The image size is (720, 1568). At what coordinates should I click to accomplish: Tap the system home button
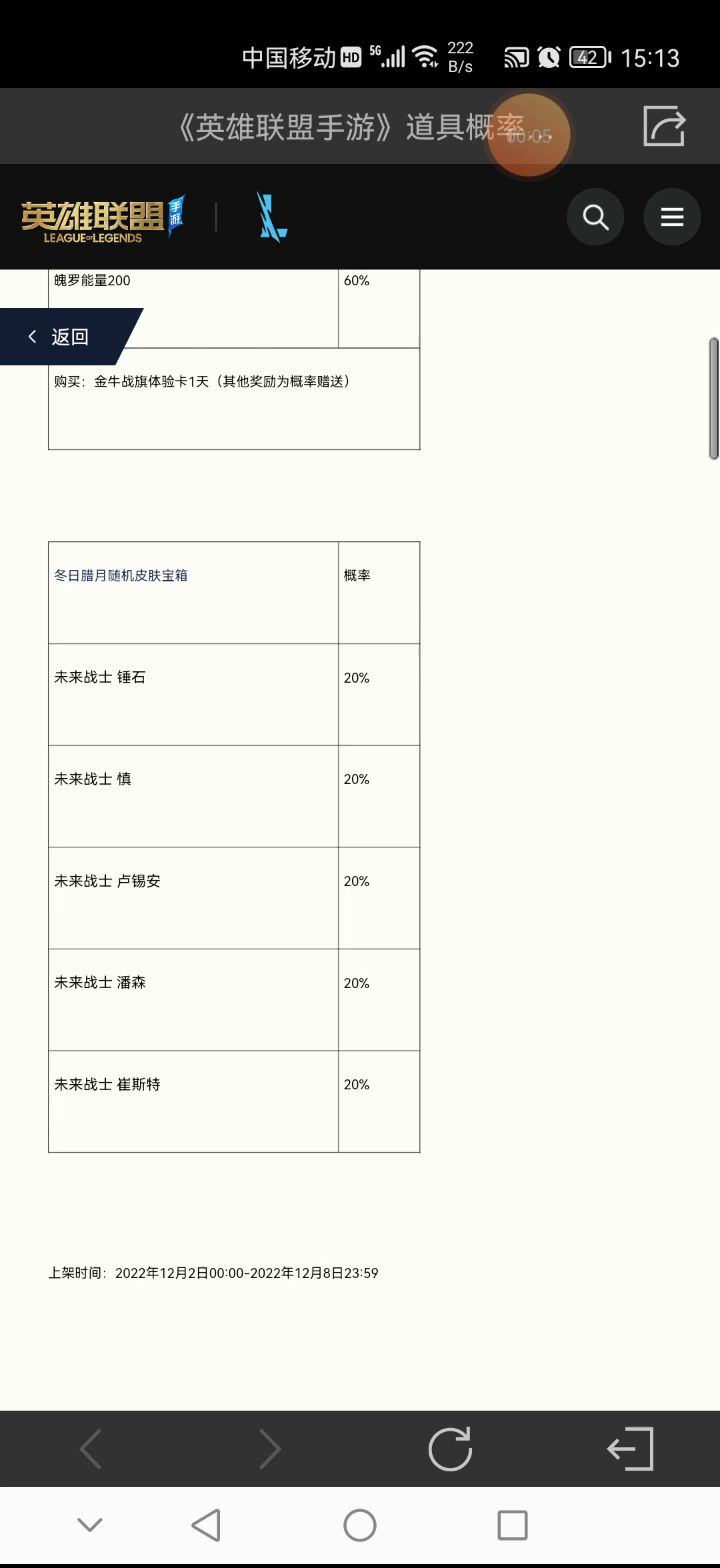360,1525
